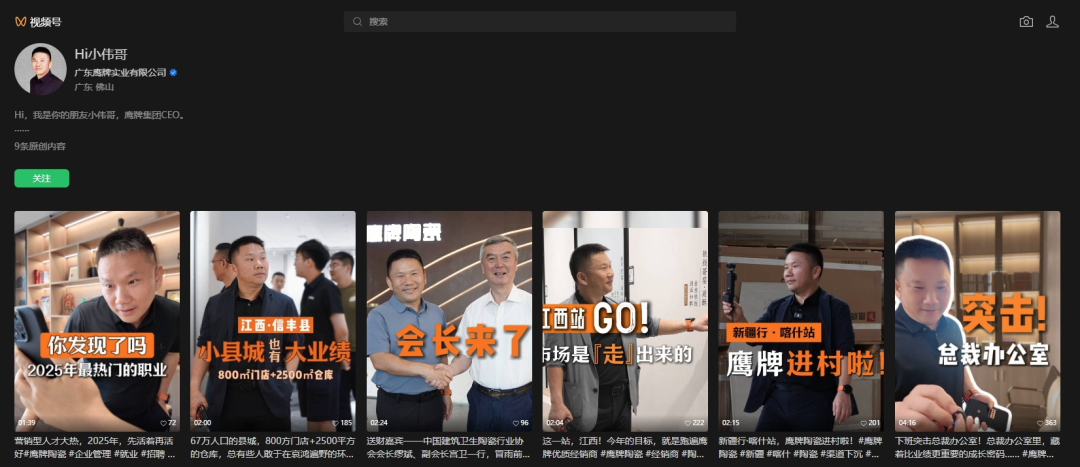Image resolution: width=1080 pixels, height=467 pixels.
Task: Open the 小县城也有大业绩 video
Action: click(273, 320)
